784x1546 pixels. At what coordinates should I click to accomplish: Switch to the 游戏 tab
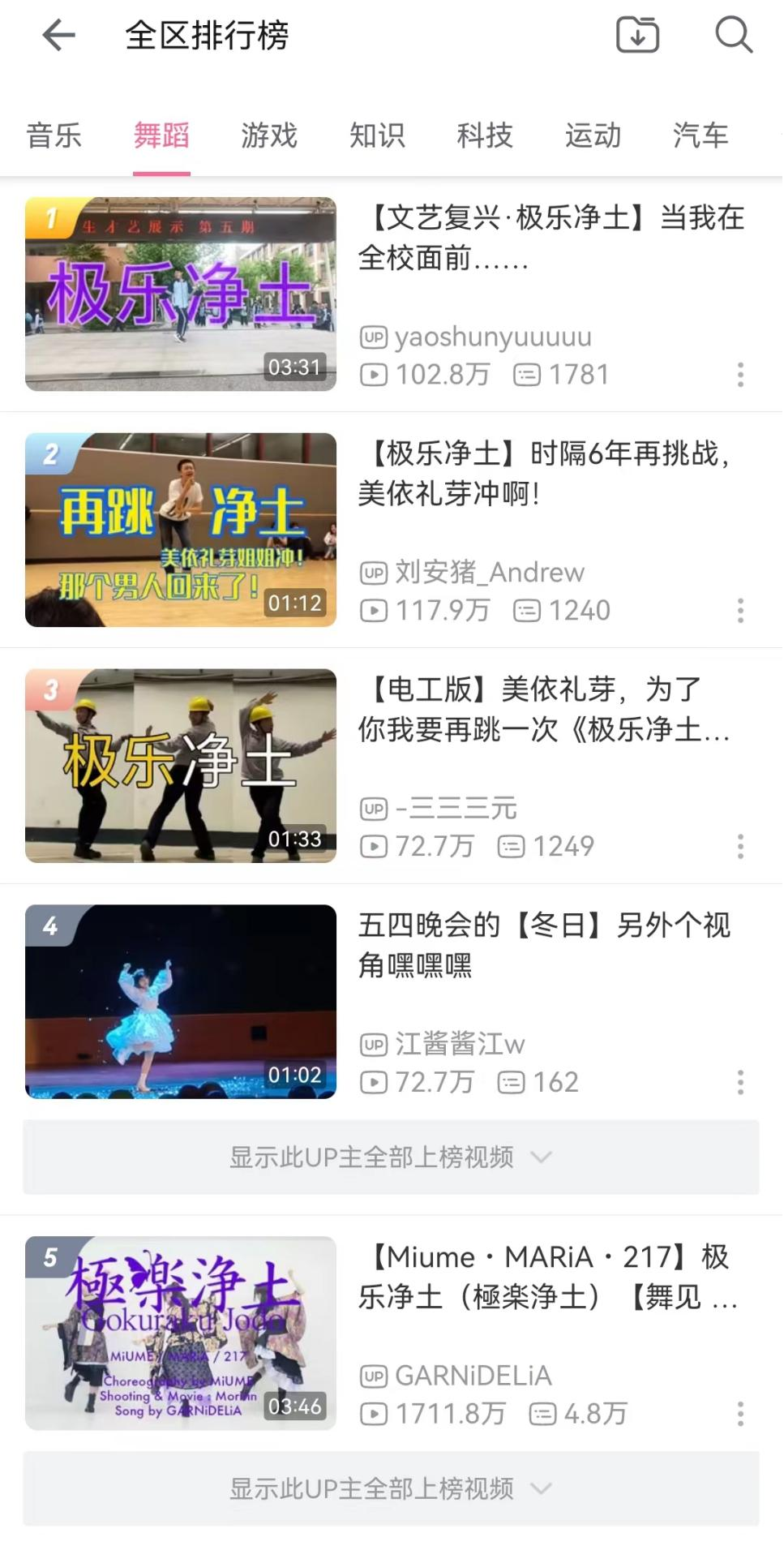pyautogui.click(x=269, y=135)
